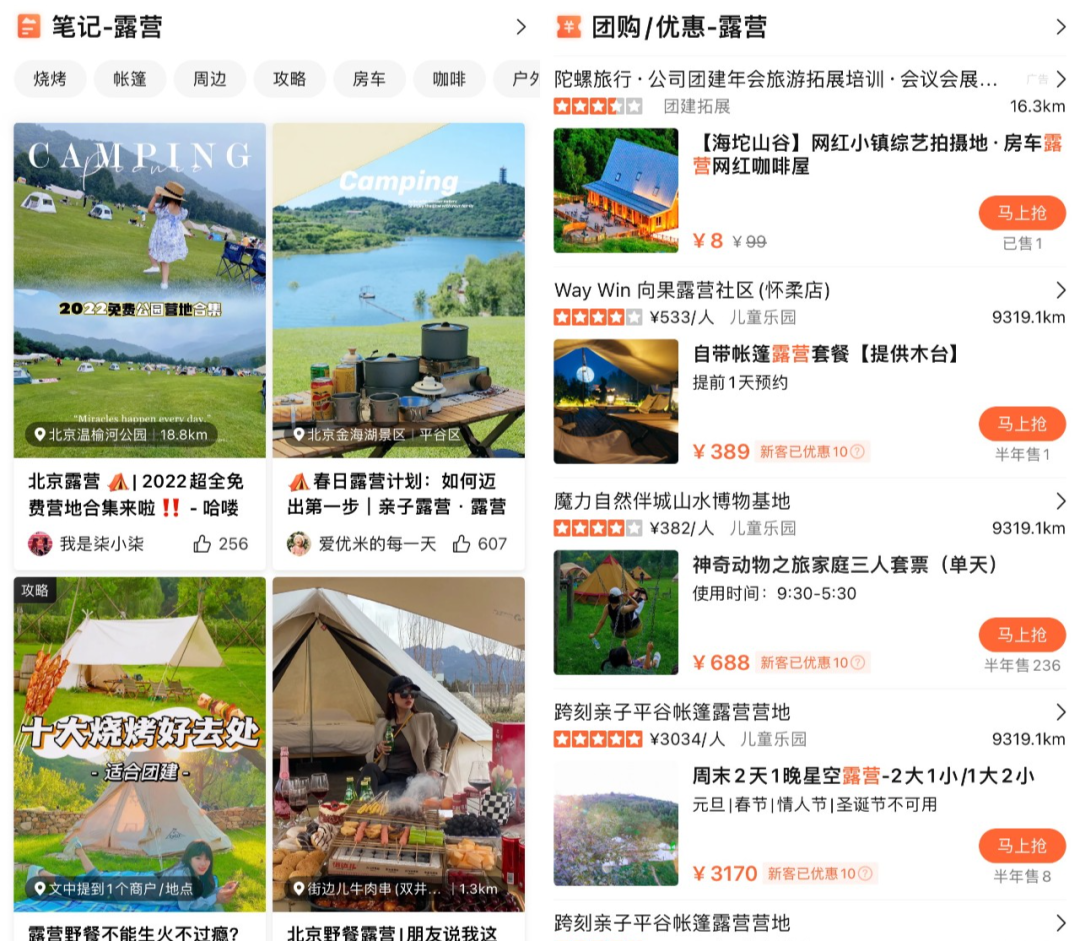Expand the 团购/优惠-露营 section arrow
This screenshot has height=941, width=1080.
(1061, 27)
